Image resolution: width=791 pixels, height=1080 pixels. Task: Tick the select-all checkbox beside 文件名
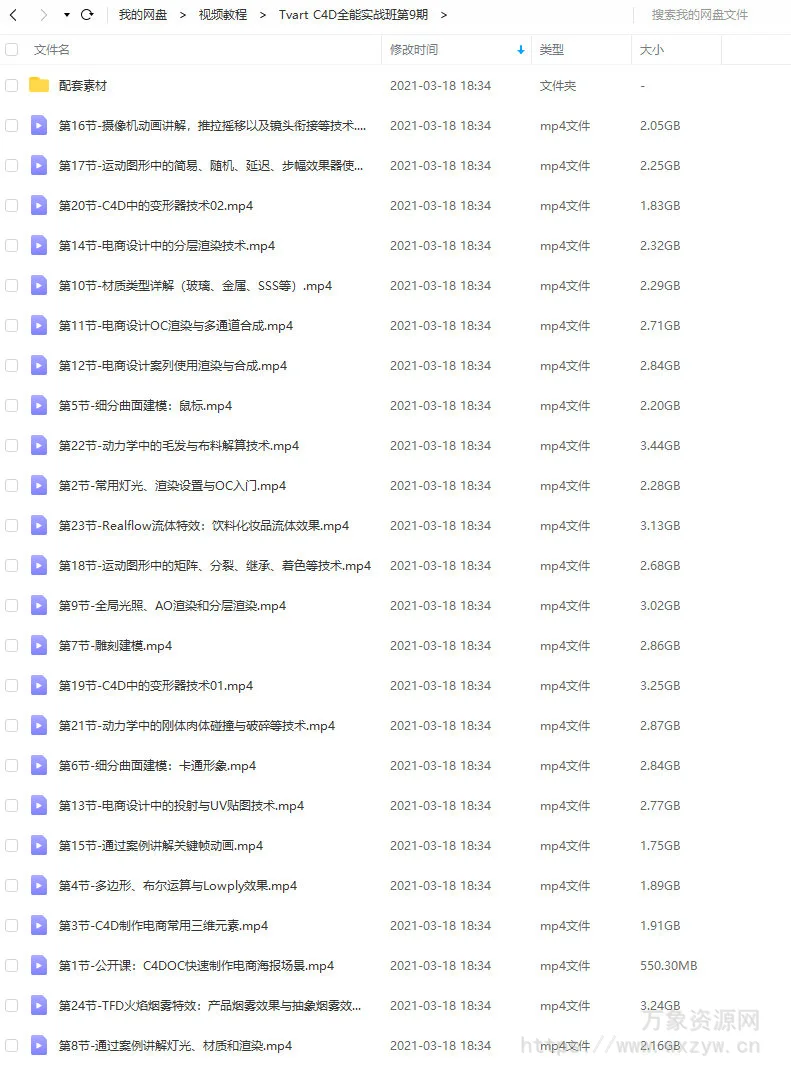[x=12, y=49]
